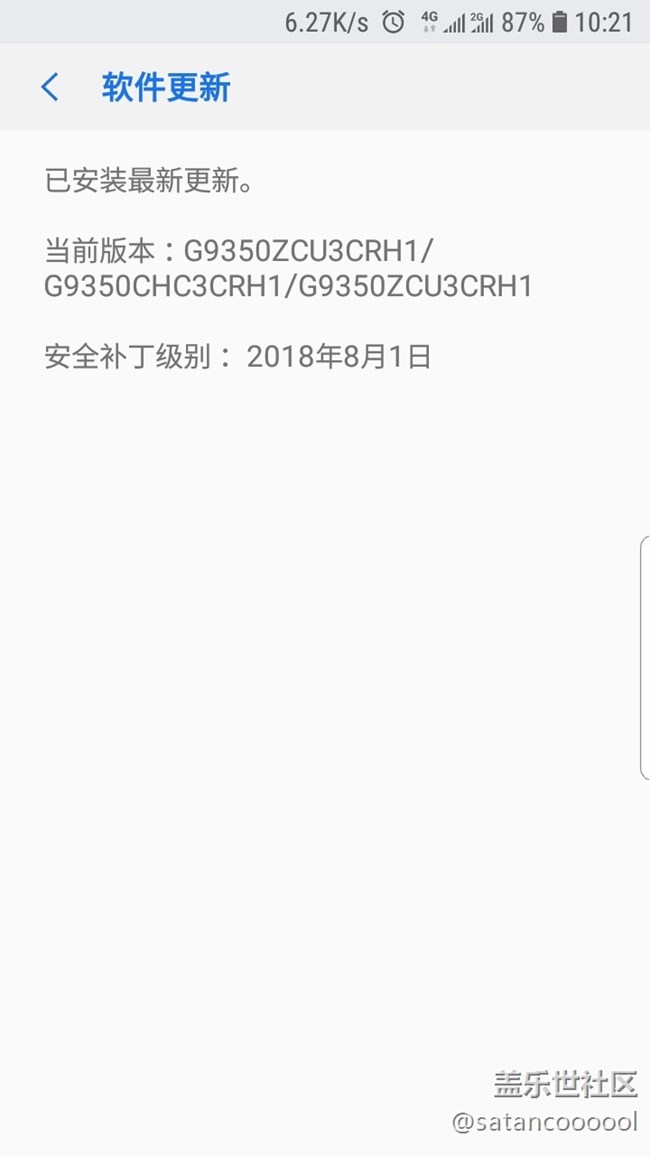650x1156 pixels.
Task: Go back from the 软件更新 screen
Action: [x=50, y=88]
